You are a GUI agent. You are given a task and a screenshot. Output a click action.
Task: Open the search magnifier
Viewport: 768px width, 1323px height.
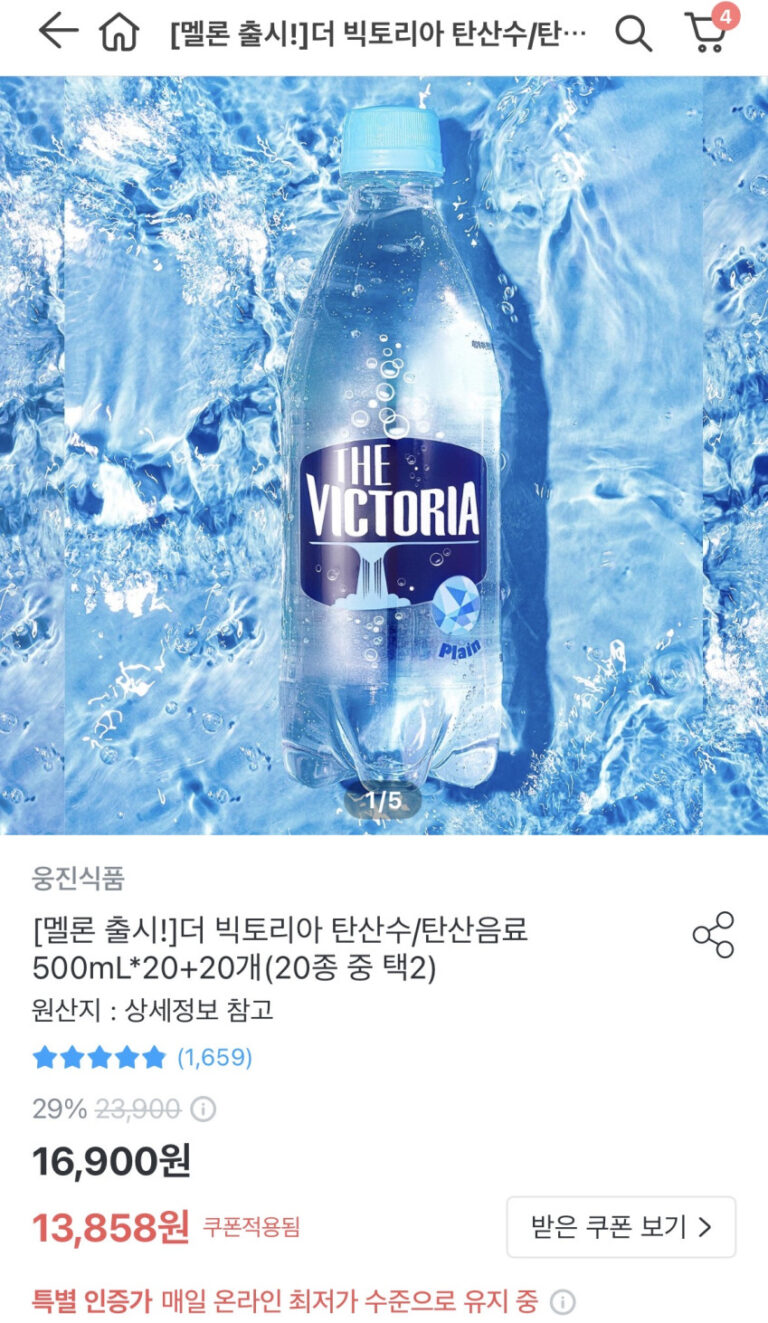click(x=632, y=33)
